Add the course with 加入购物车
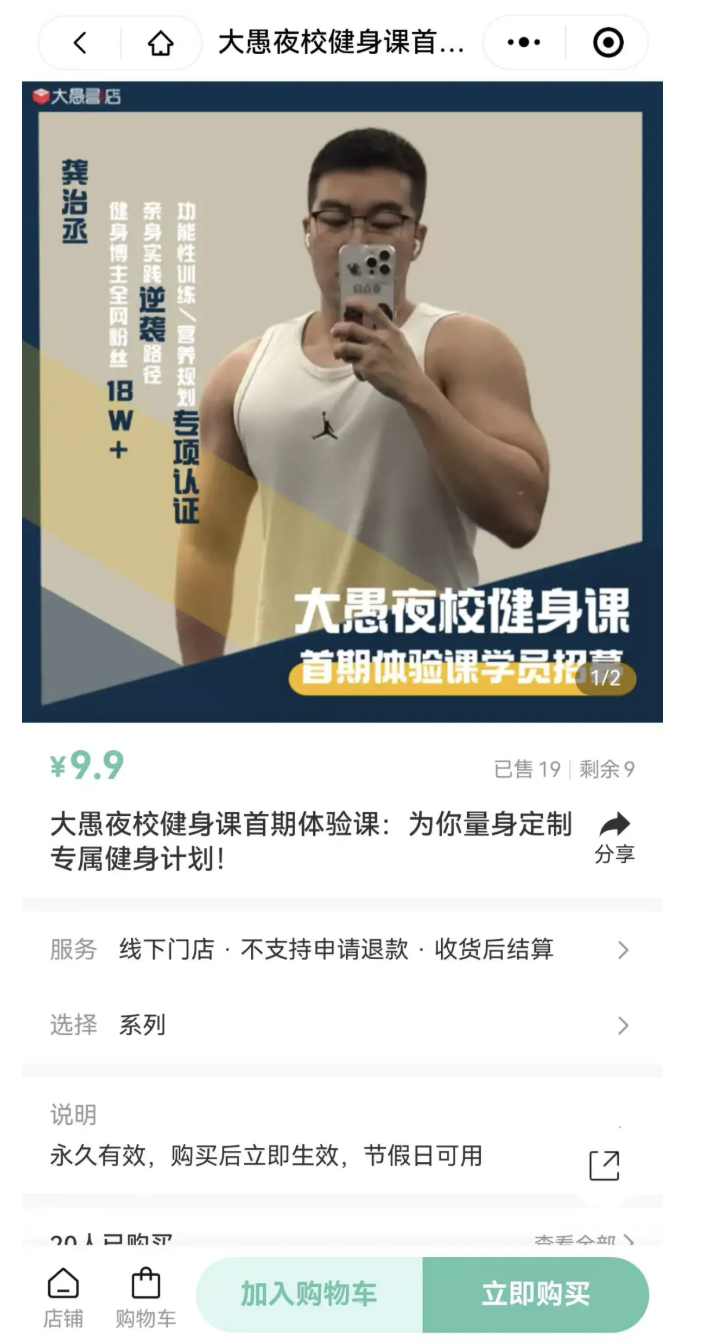 309,1294
